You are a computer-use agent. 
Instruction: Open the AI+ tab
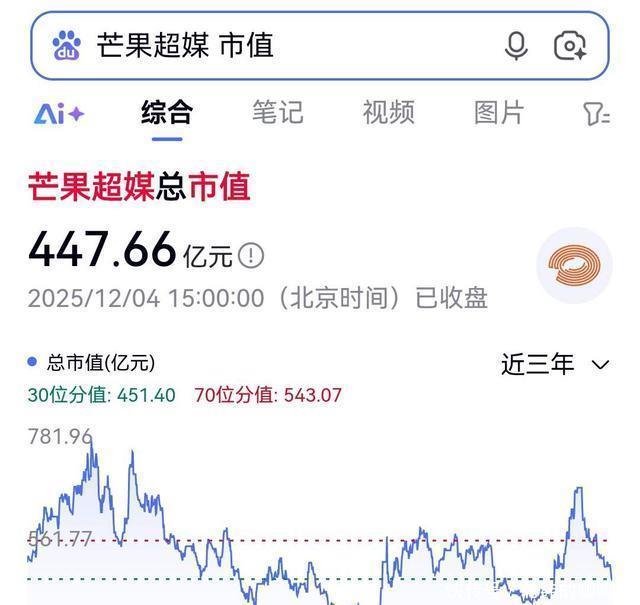[x=58, y=114]
